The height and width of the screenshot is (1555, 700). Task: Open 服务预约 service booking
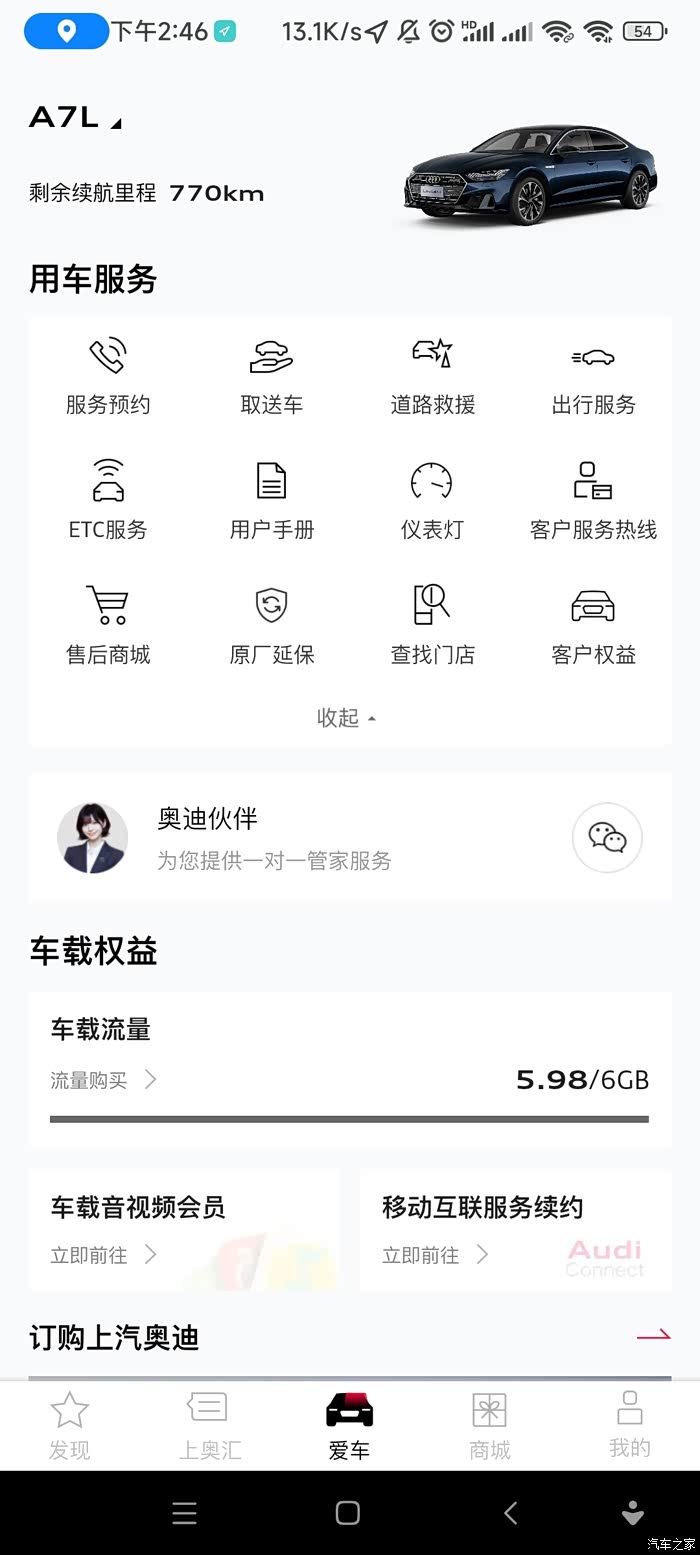click(x=108, y=375)
